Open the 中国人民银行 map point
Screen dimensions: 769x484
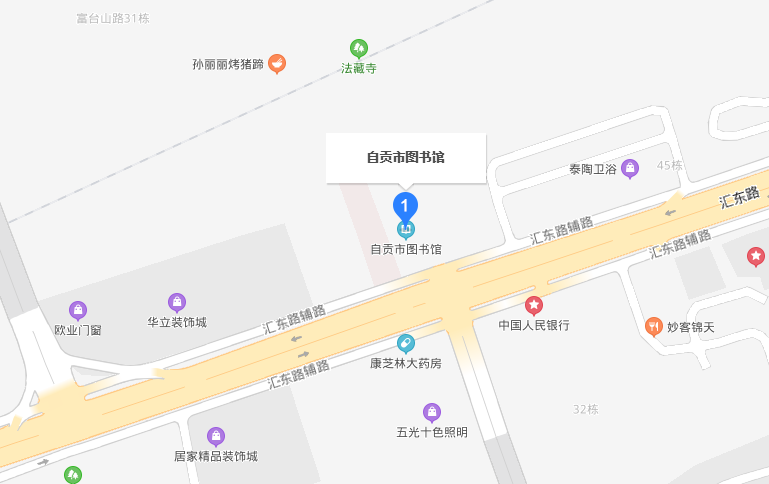(534, 306)
